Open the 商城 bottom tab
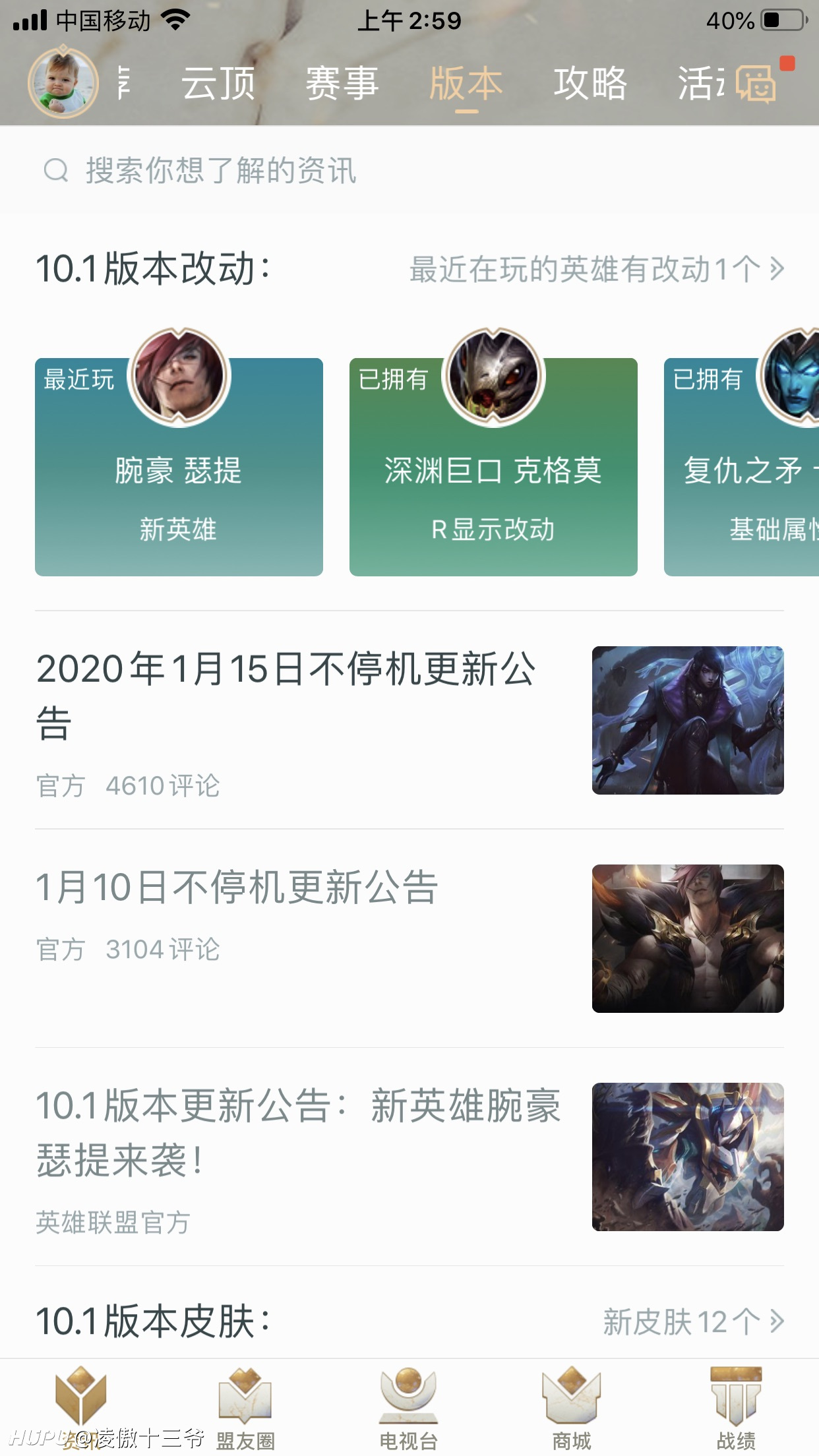The image size is (819, 1456). click(x=572, y=1407)
